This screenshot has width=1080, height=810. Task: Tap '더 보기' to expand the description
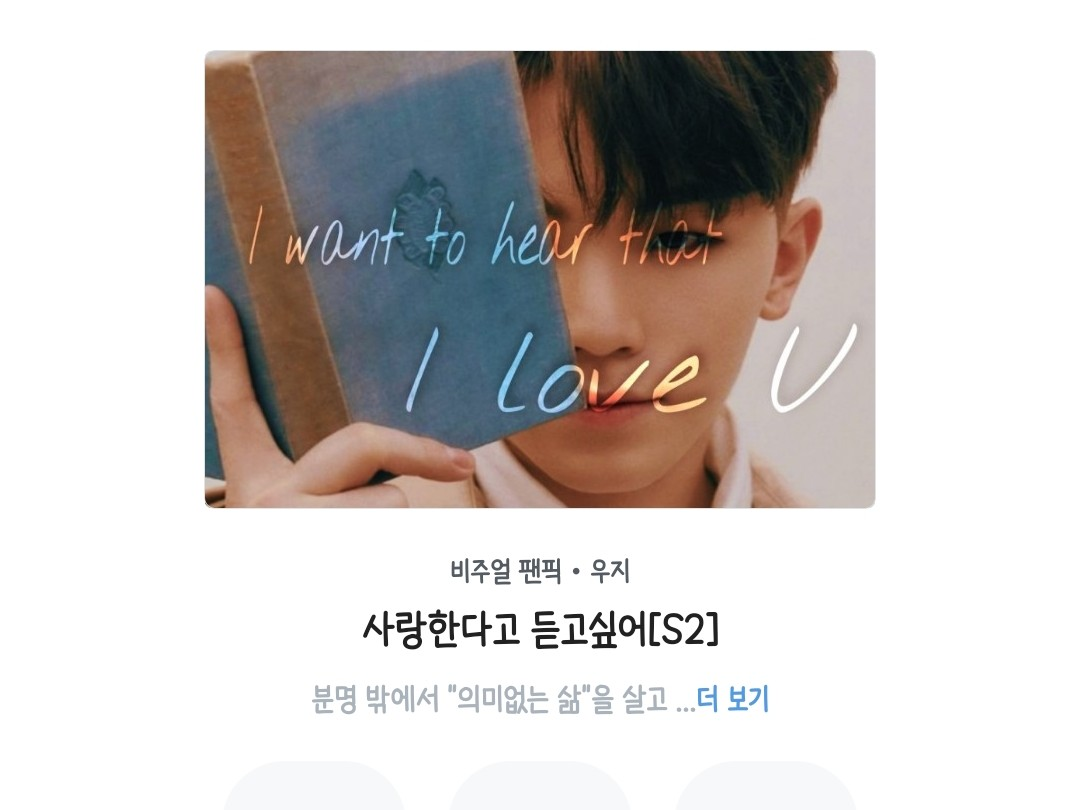coord(733,699)
